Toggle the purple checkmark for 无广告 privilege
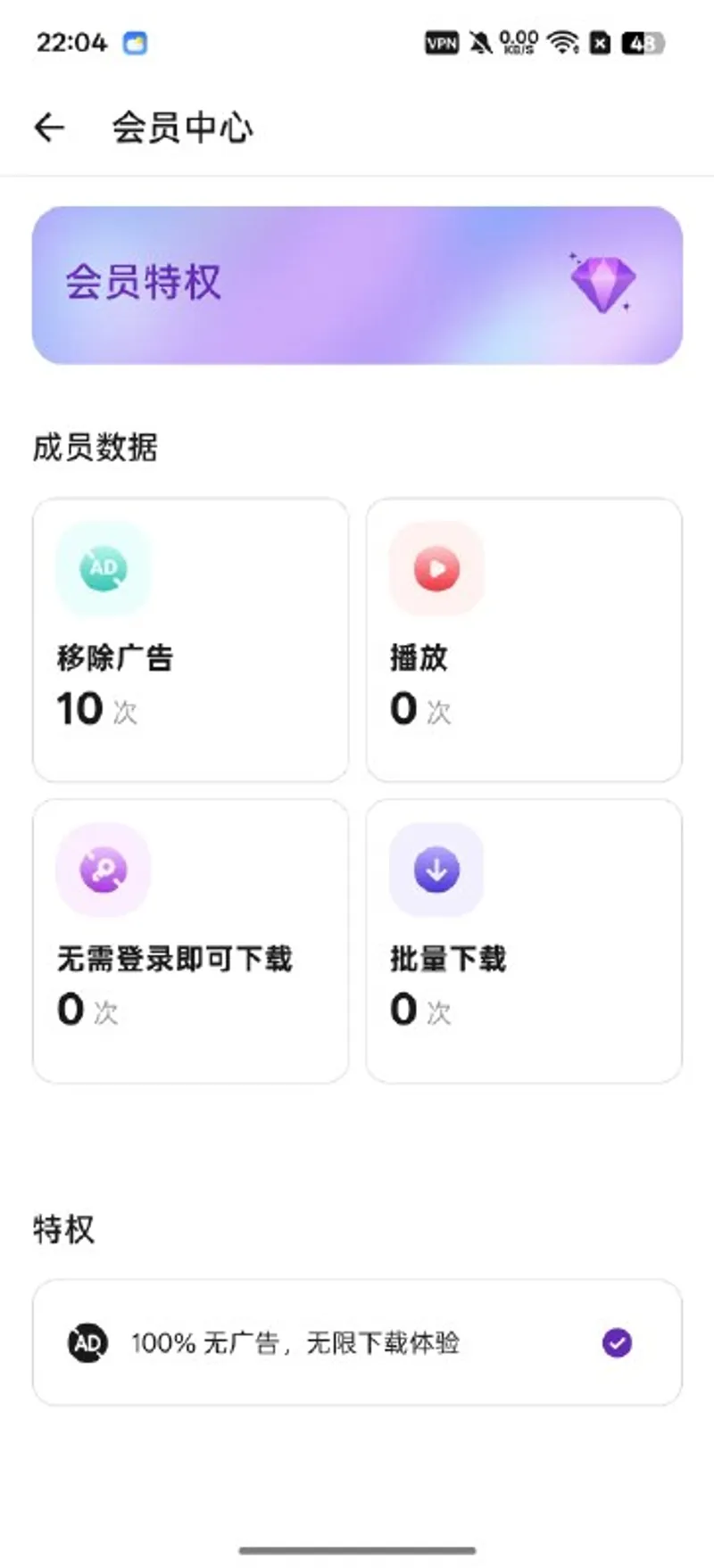The width and height of the screenshot is (714, 1568). [x=617, y=1341]
